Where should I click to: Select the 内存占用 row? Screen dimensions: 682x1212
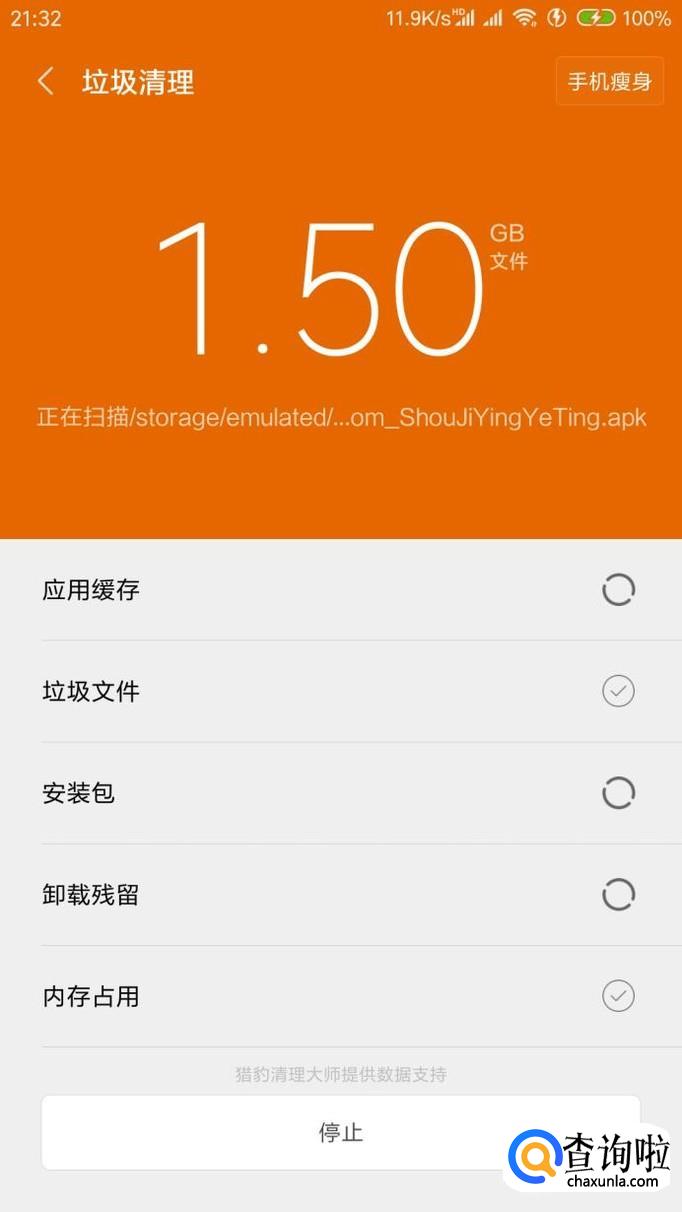click(340, 996)
